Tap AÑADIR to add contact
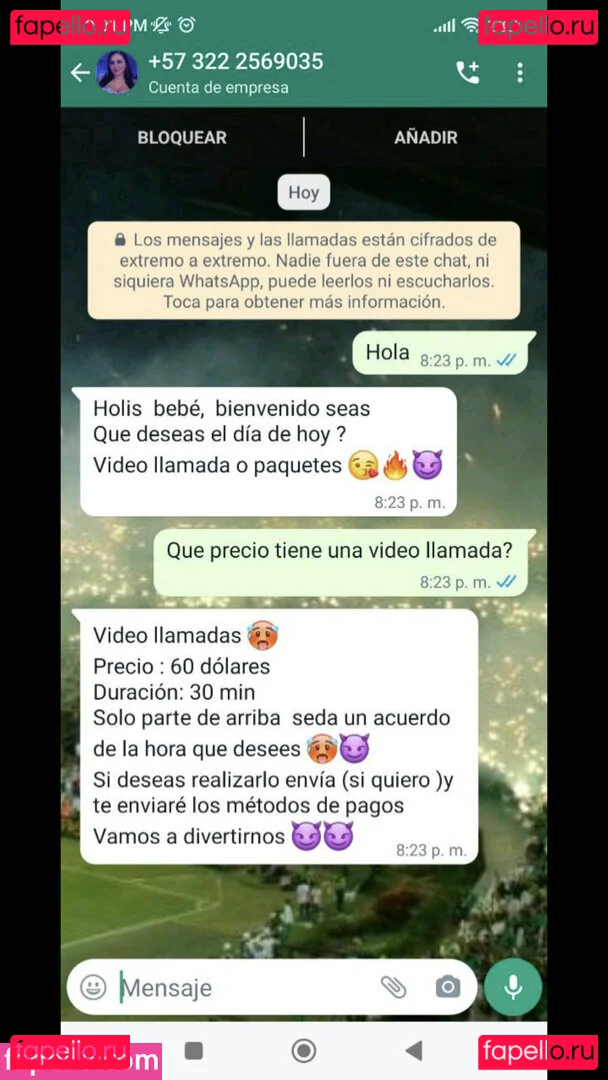608x1080 pixels. tap(426, 138)
